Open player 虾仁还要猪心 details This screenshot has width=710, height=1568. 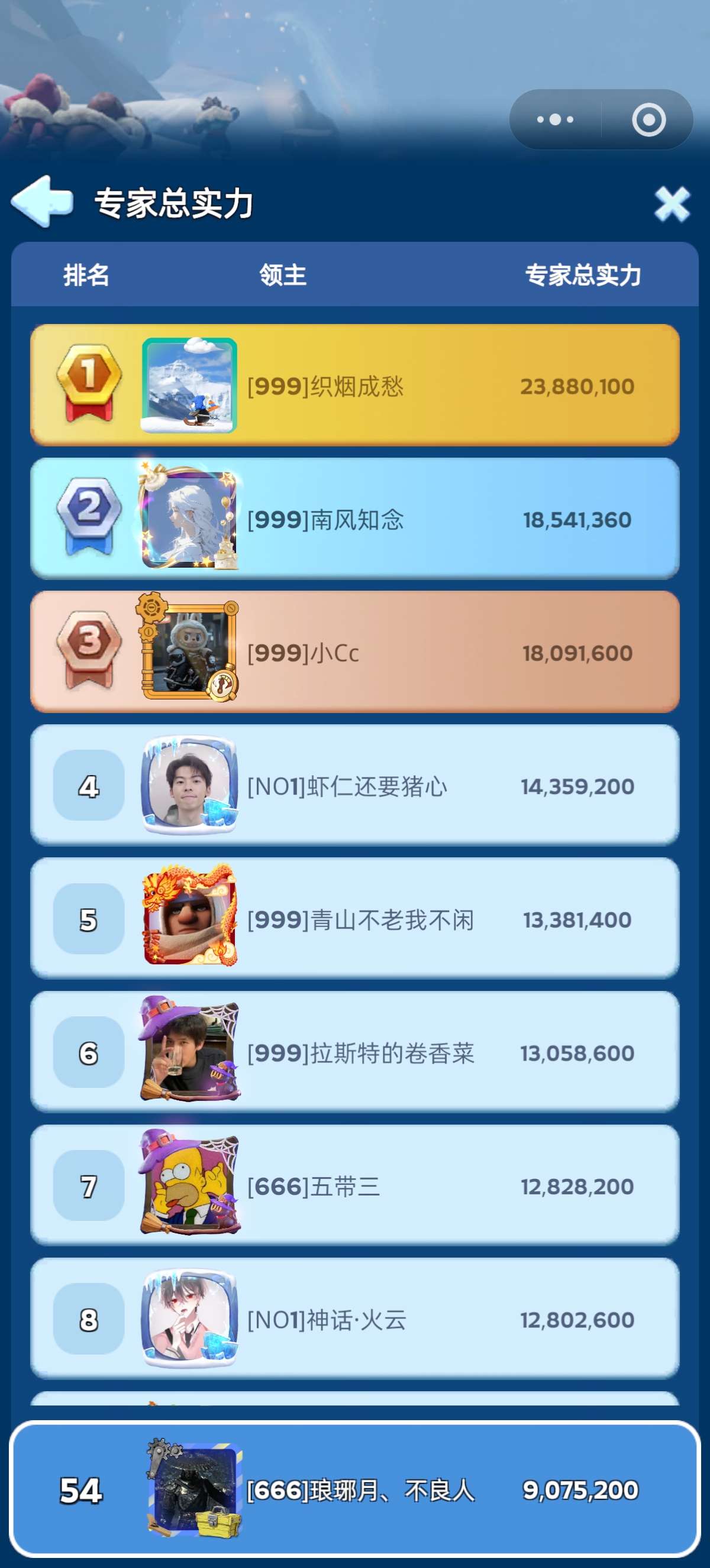pos(354,785)
